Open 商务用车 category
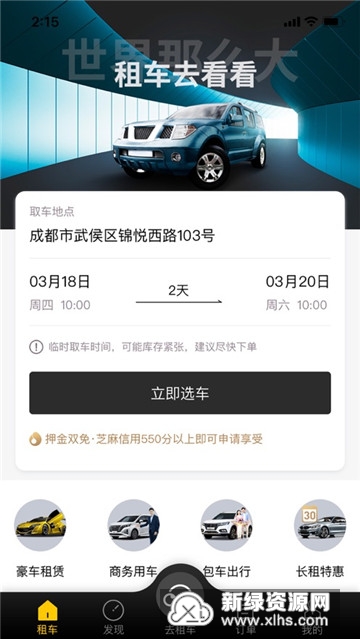The width and height of the screenshot is (360, 639). [133, 539]
